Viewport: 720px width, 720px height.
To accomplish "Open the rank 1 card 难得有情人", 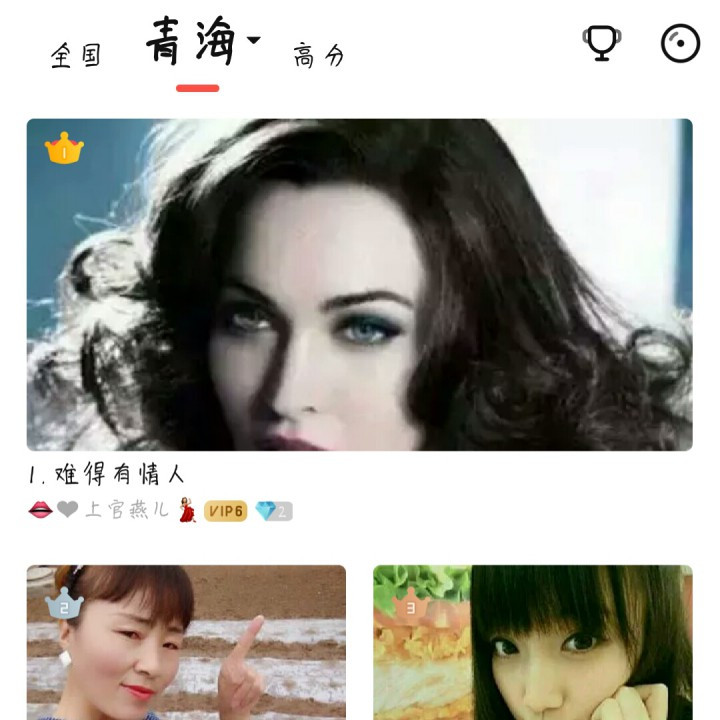I will coord(359,285).
